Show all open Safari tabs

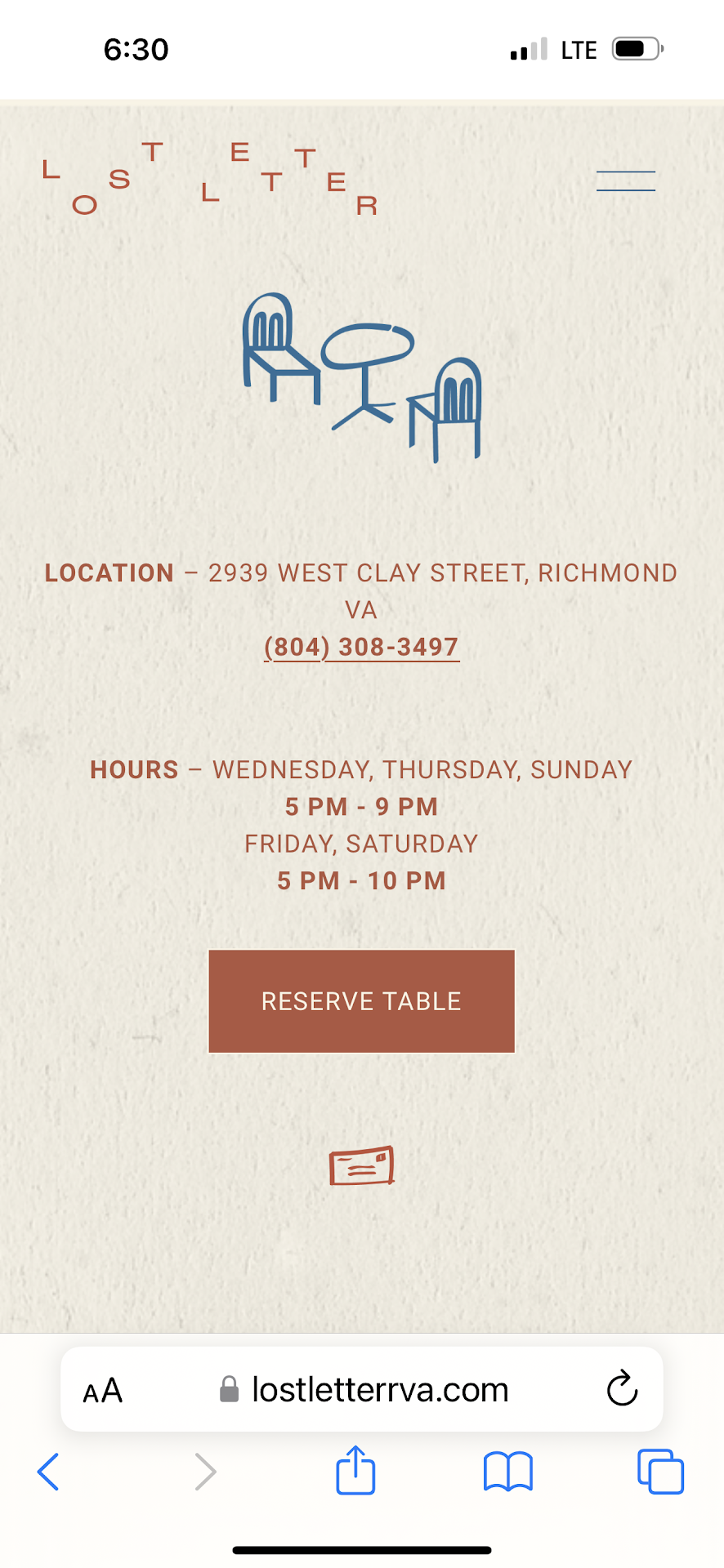tap(660, 1472)
